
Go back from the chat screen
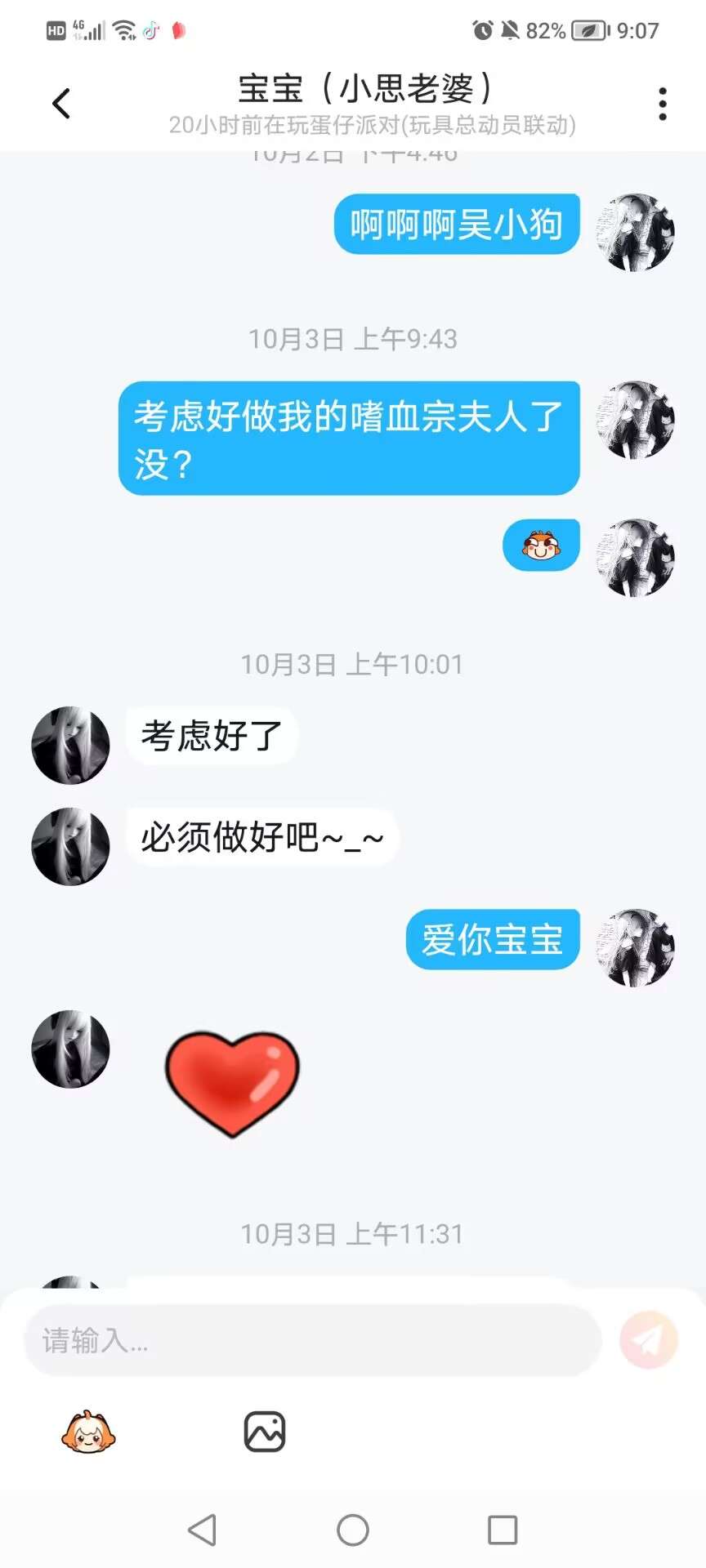[61, 104]
